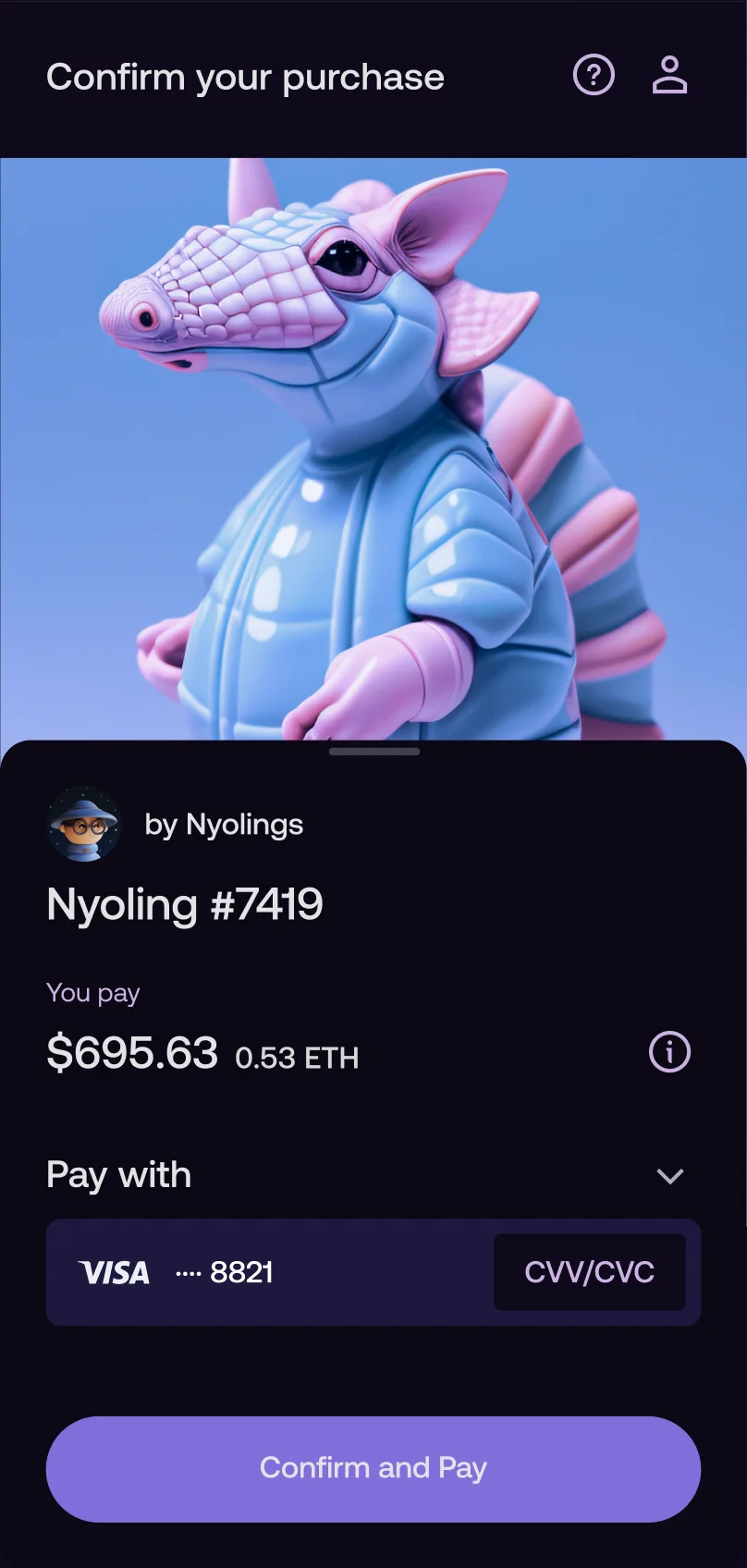The height and width of the screenshot is (1568, 747).
Task: Open the Nyolings creator avatar
Action: (x=84, y=825)
